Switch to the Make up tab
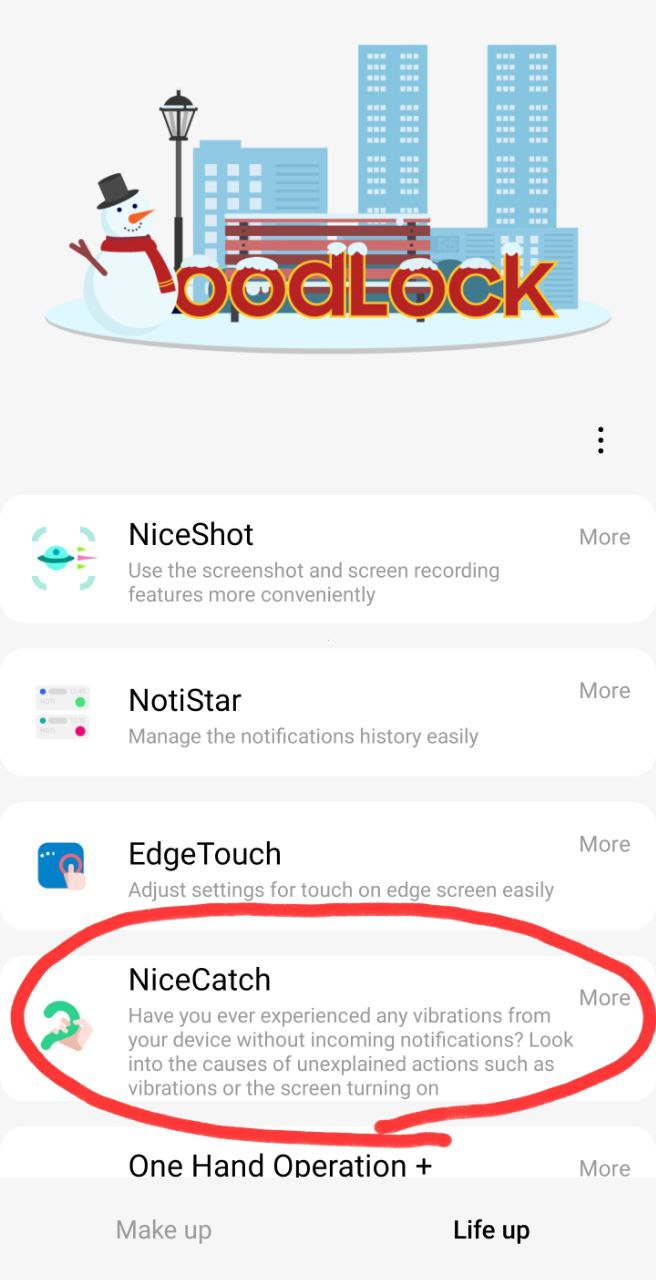 (x=164, y=1230)
